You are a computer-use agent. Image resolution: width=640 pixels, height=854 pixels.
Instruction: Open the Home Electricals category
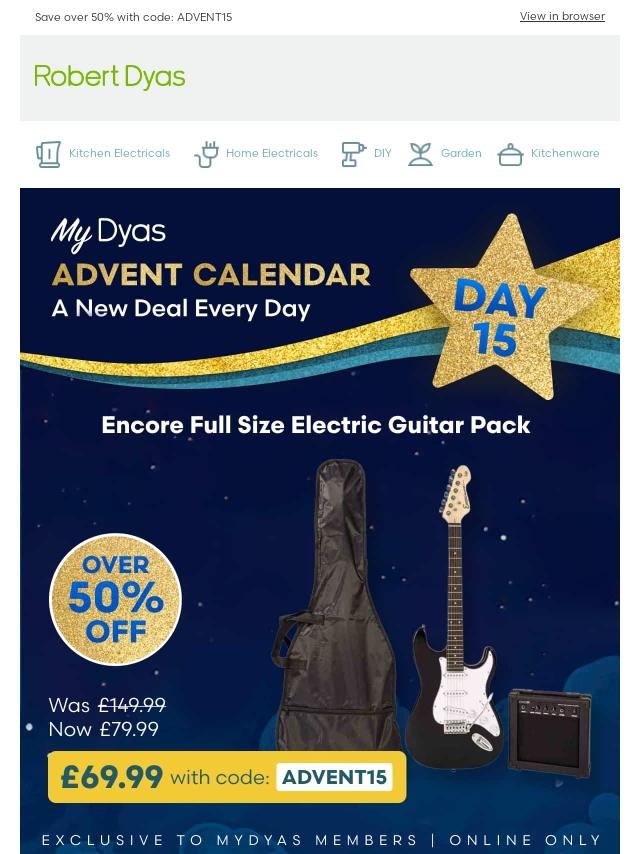tap(257, 154)
